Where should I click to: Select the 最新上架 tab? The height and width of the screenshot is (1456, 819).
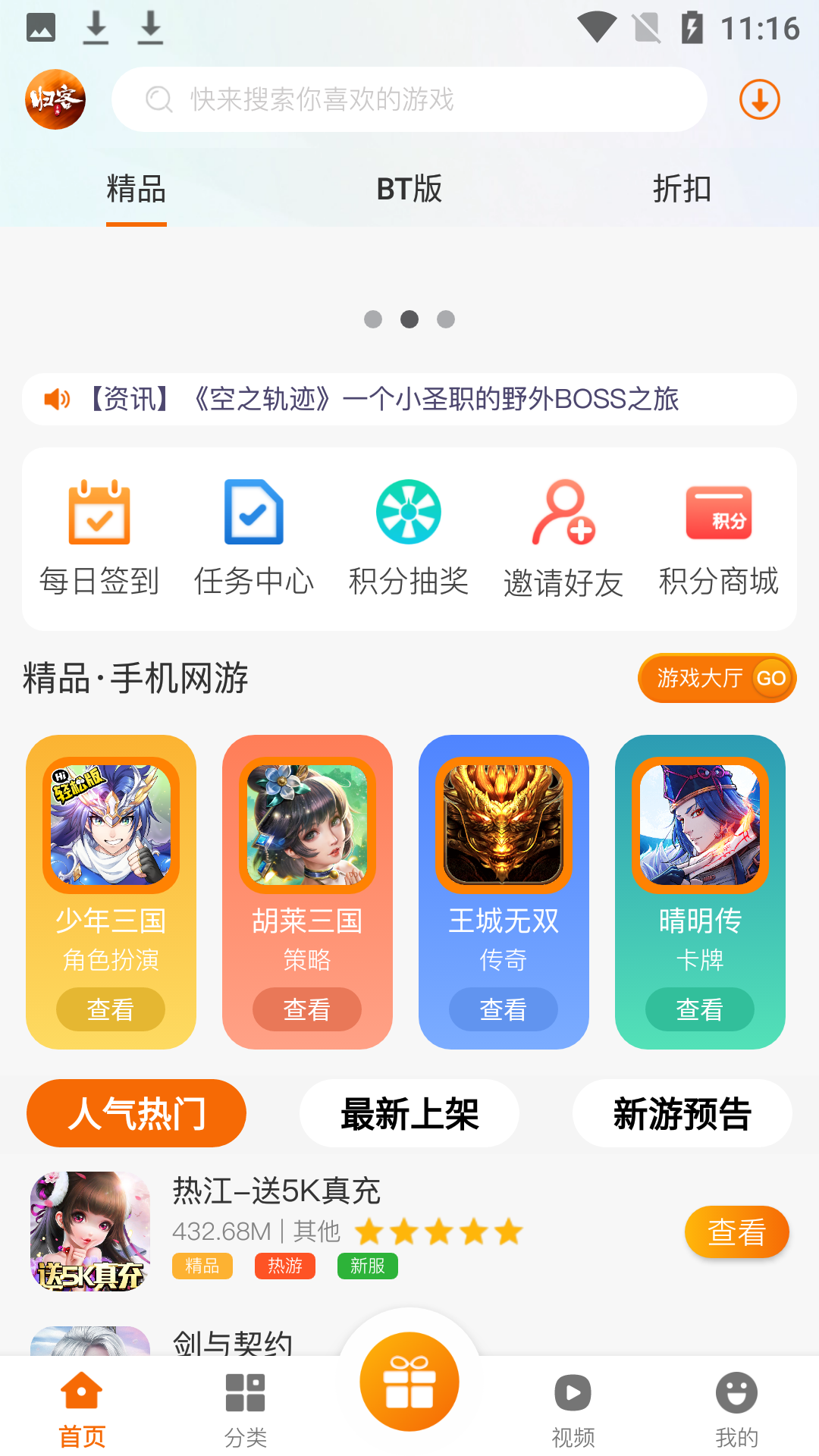click(x=409, y=1113)
